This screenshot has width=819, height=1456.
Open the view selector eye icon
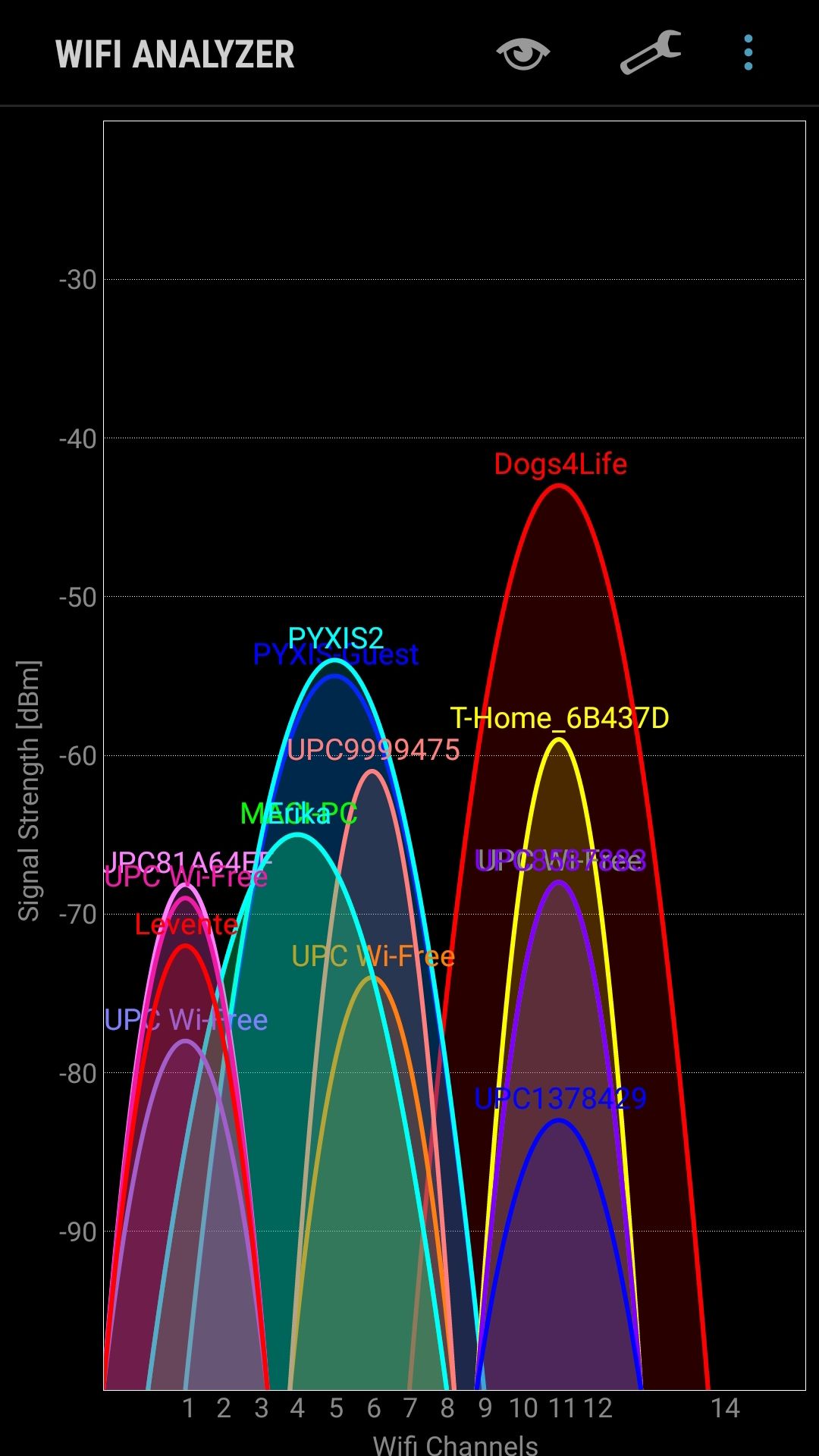point(522,54)
